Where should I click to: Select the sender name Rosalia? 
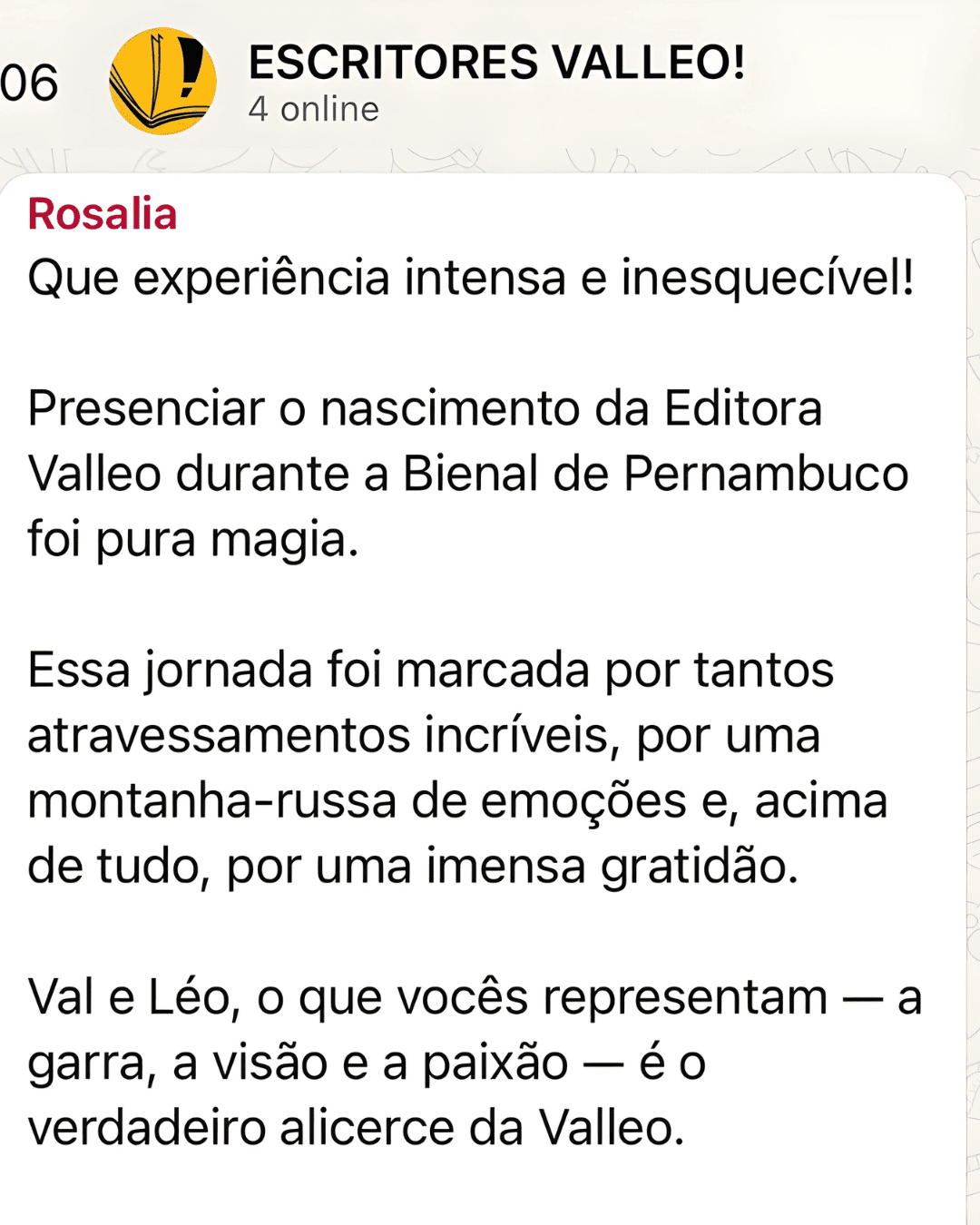[x=103, y=215]
